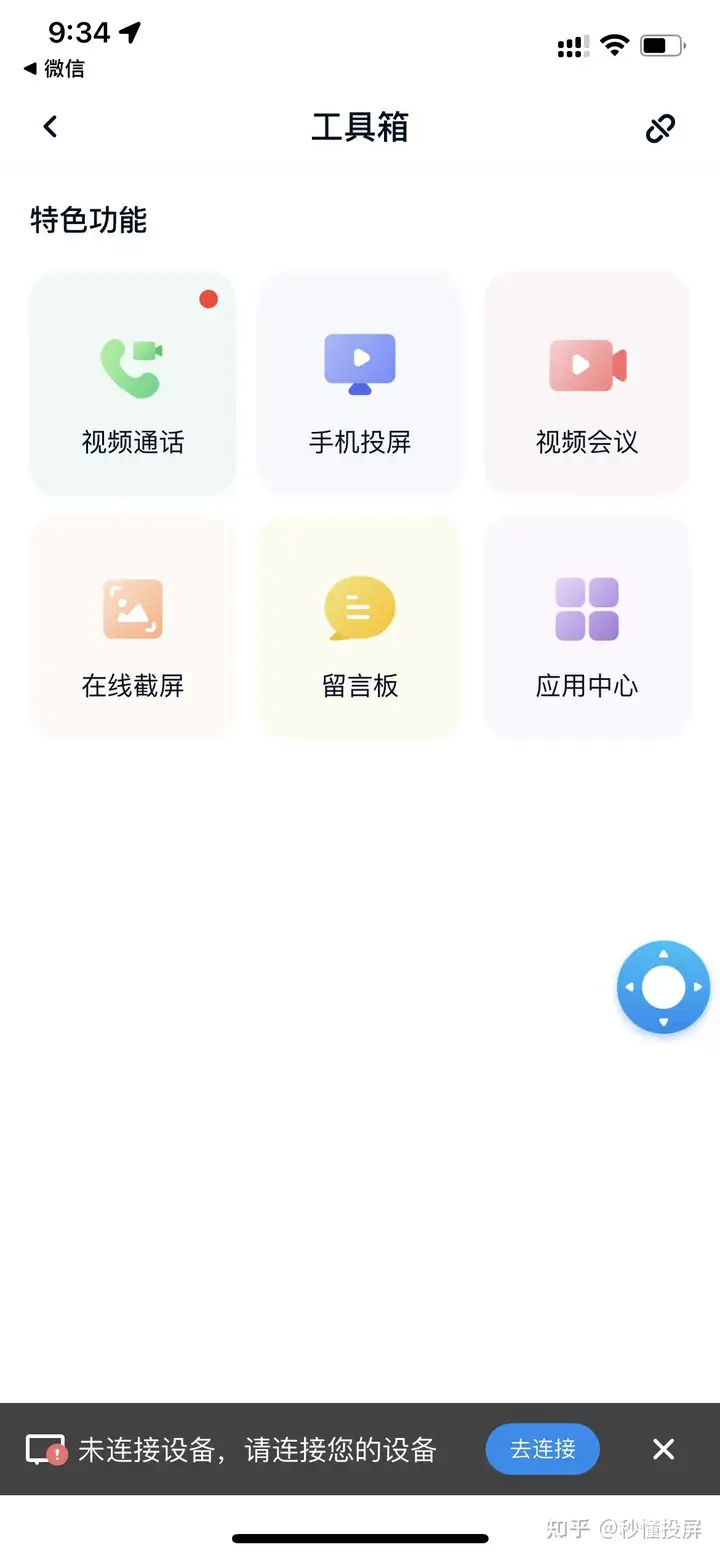The width and height of the screenshot is (720, 1558).
Task: Tap the link icon in the top bar
Action: [660, 128]
